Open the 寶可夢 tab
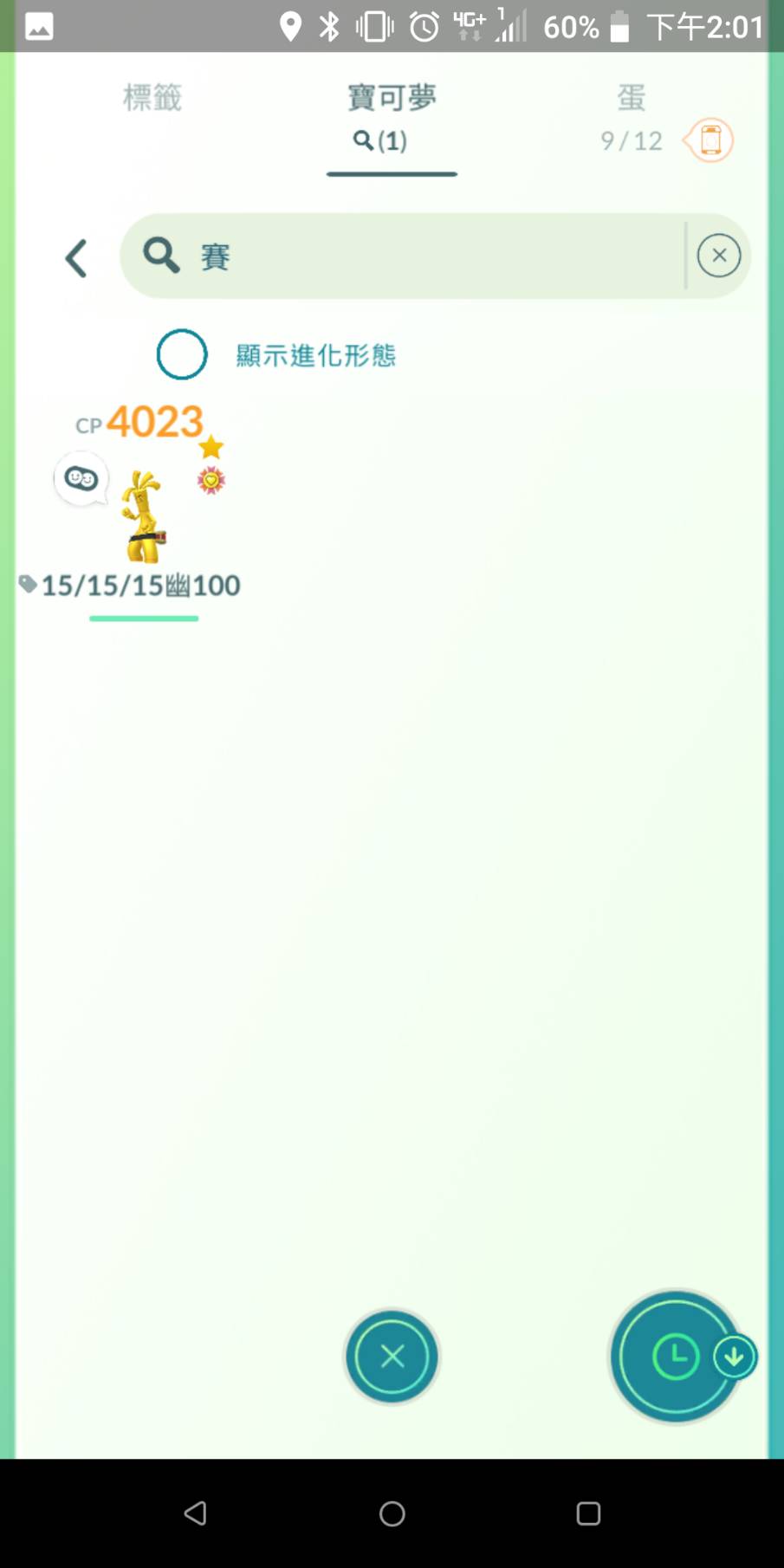This screenshot has width=784, height=1568. (x=392, y=113)
